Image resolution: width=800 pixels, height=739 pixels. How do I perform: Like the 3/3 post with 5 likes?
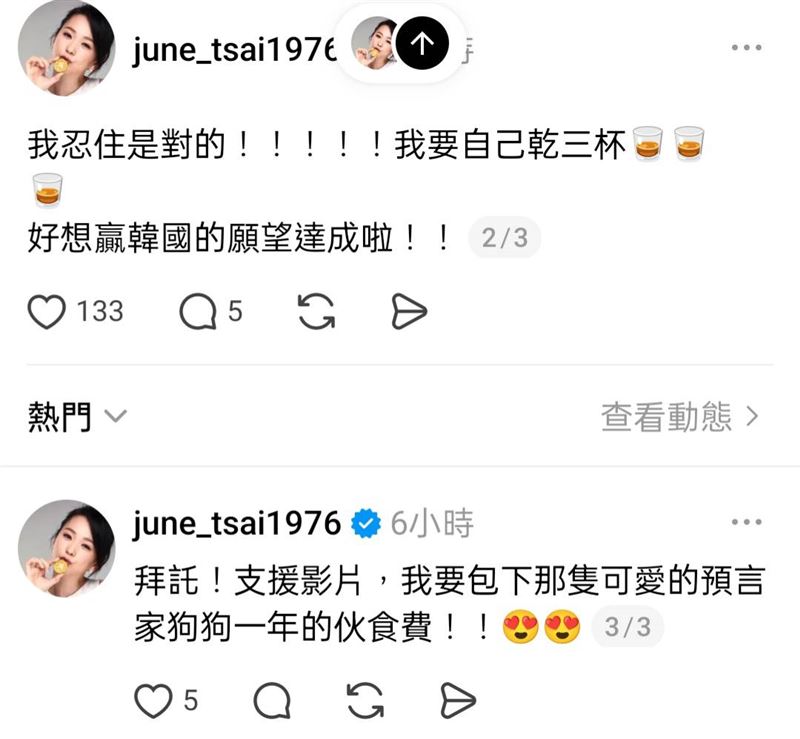point(153,702)
